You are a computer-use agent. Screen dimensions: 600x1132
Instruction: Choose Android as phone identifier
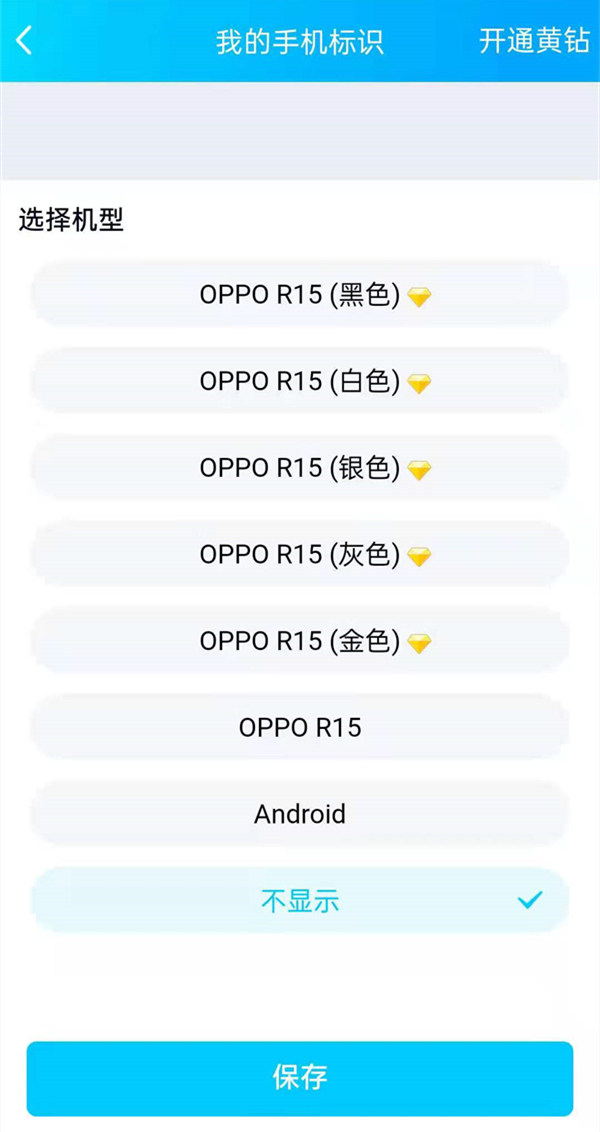pos(300,814)
